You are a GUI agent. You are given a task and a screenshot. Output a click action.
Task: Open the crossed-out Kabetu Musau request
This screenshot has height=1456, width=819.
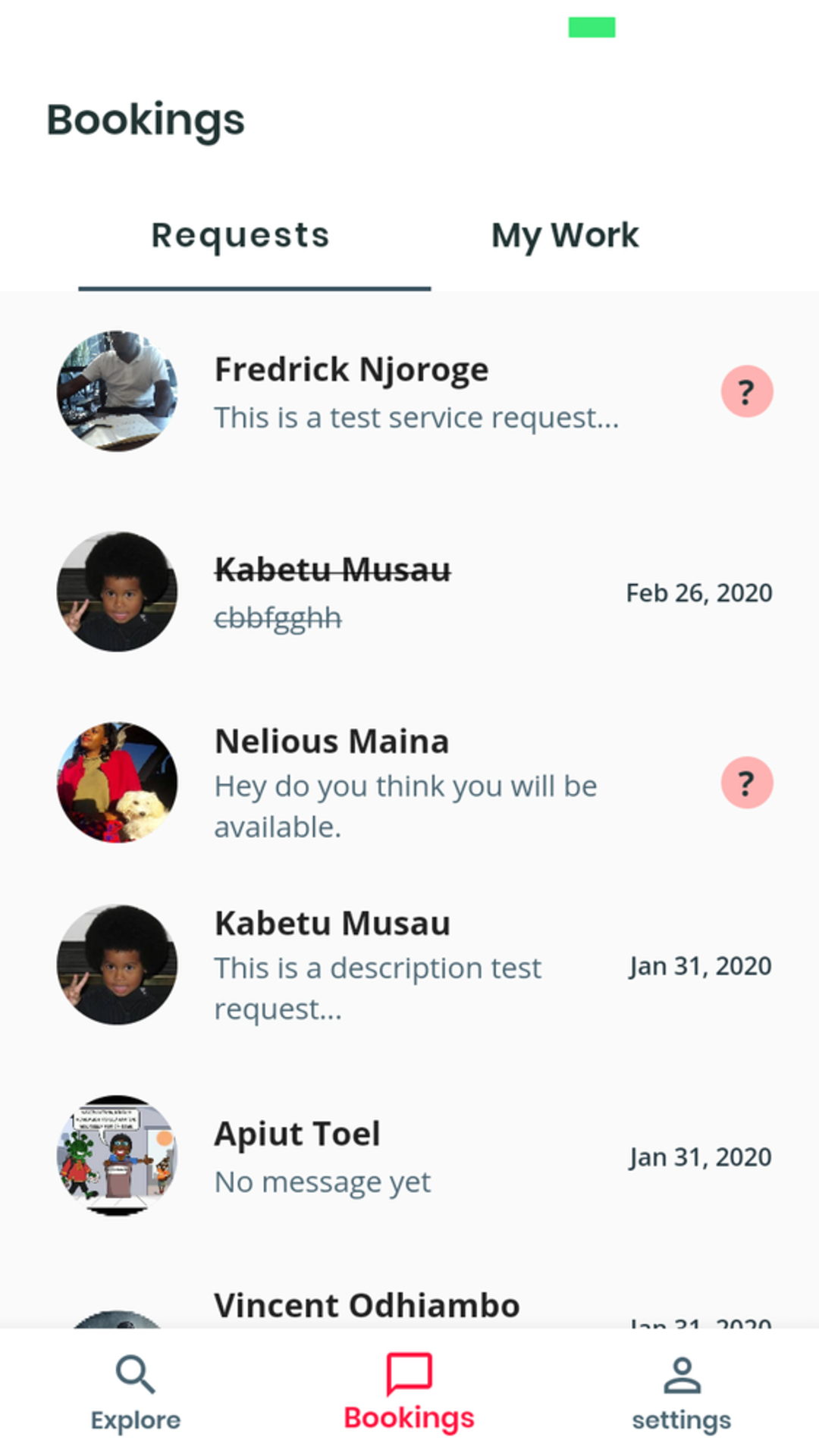point(409,591)
